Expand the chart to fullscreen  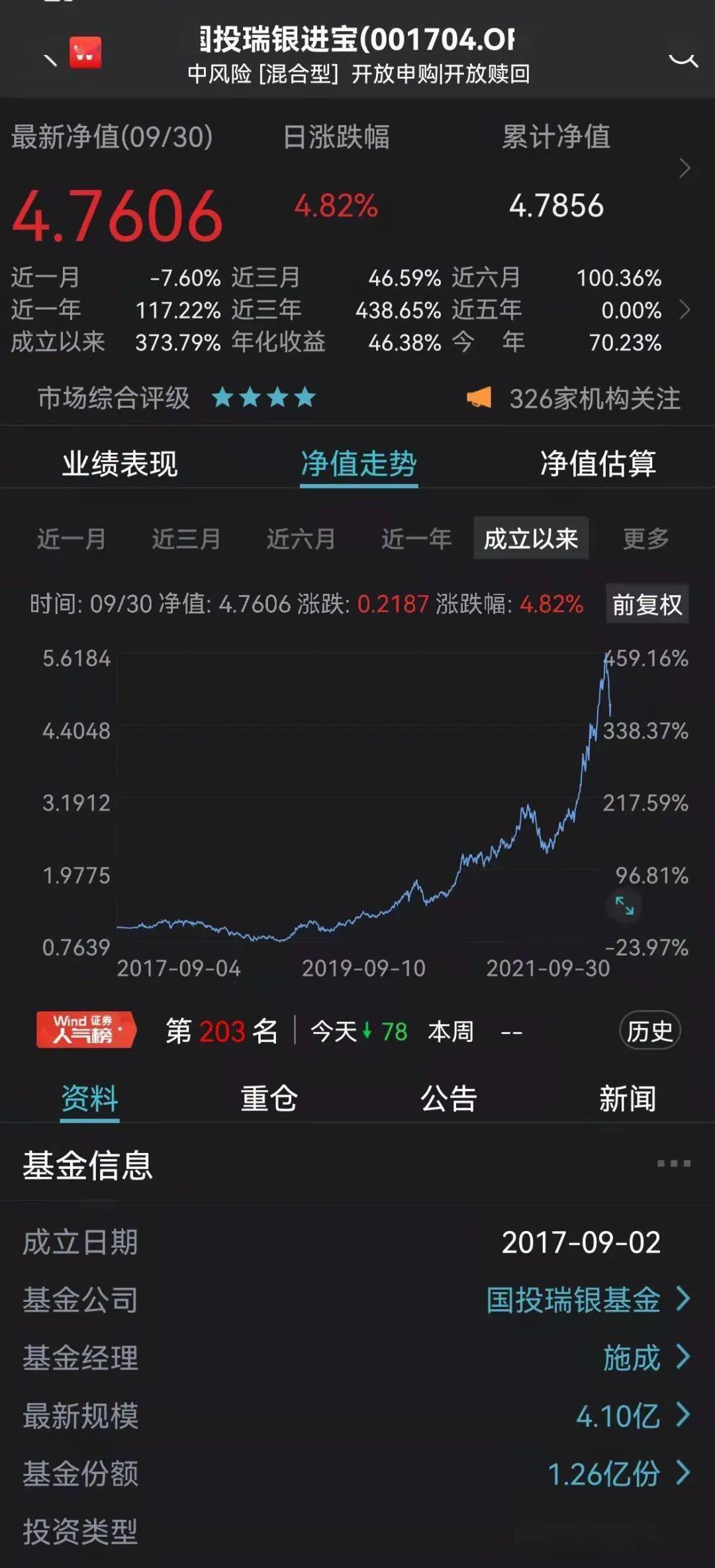(x=624, y=905)
